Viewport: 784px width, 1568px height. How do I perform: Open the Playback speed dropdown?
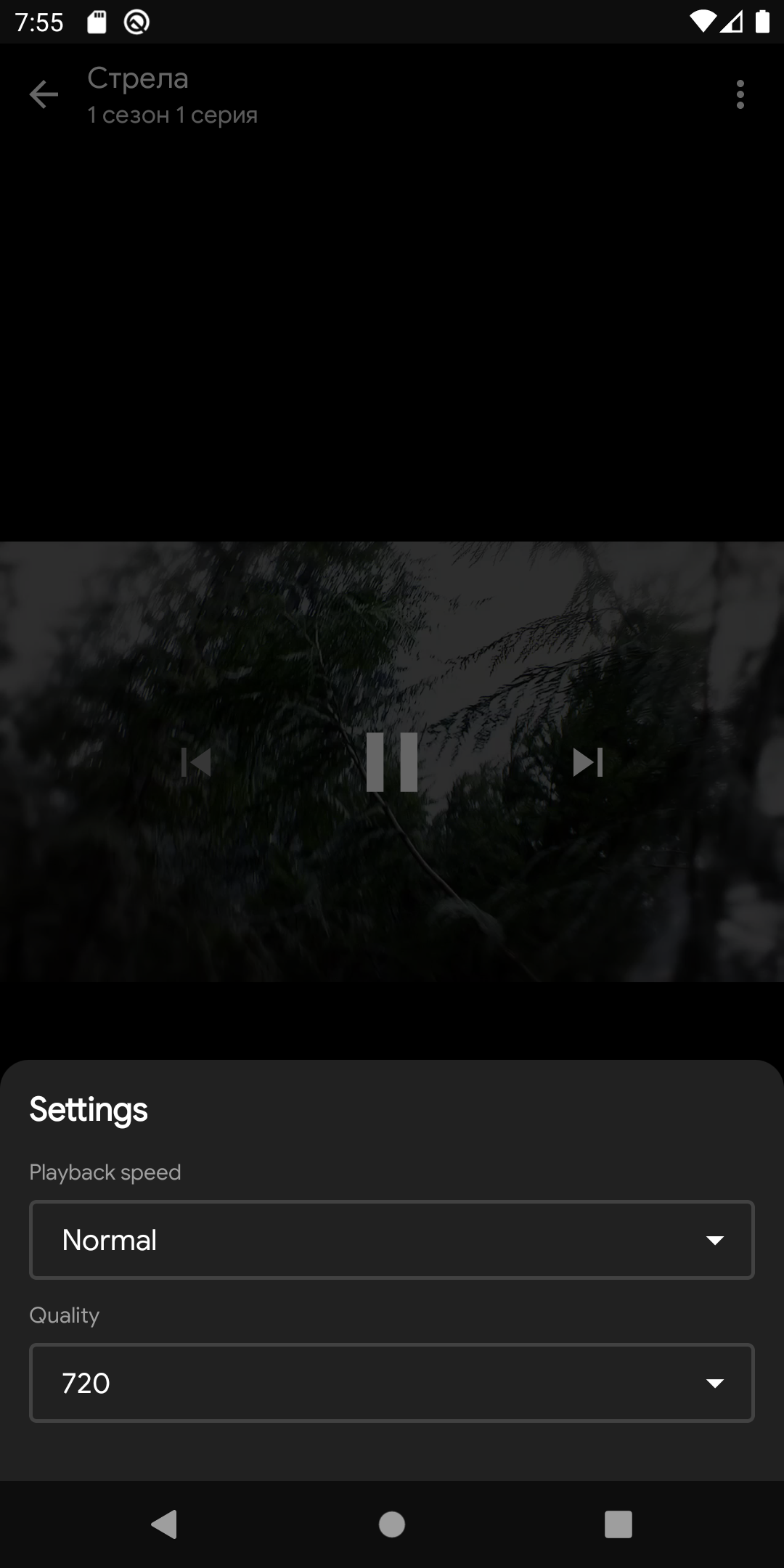[x=392, y=1240]
